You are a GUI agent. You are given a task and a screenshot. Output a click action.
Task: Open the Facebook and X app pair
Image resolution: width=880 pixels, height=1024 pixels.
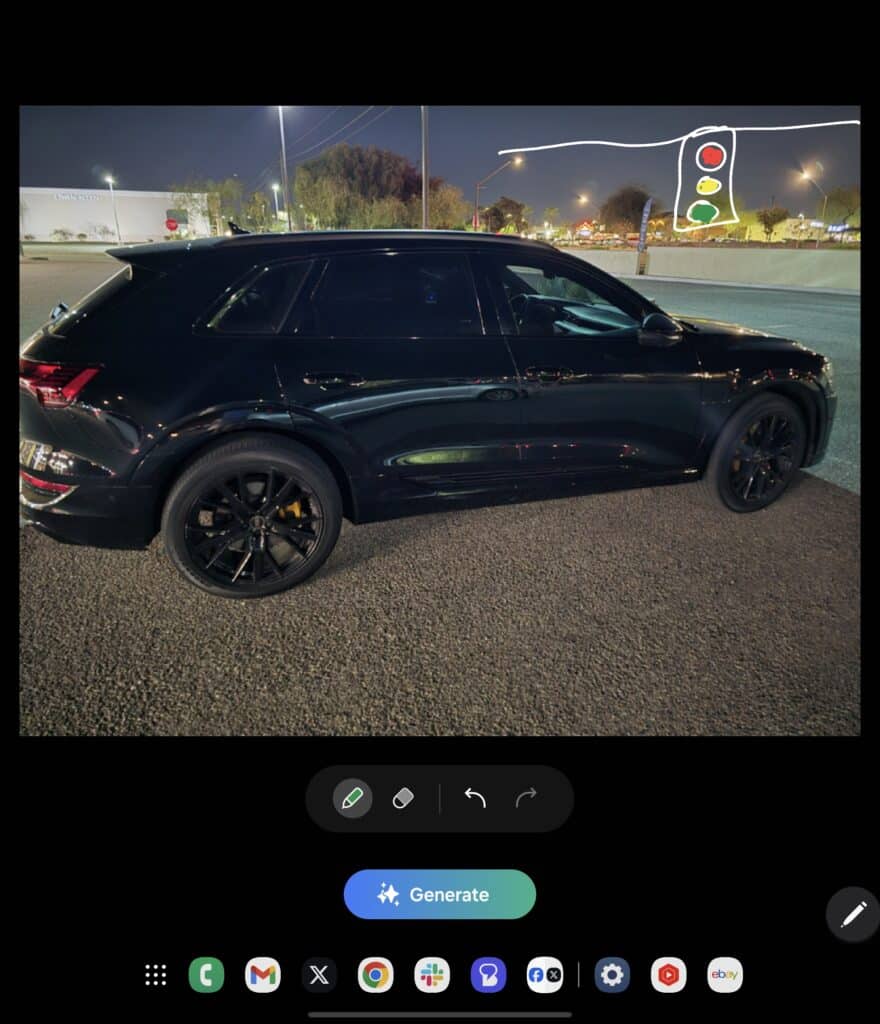(545, 975)
